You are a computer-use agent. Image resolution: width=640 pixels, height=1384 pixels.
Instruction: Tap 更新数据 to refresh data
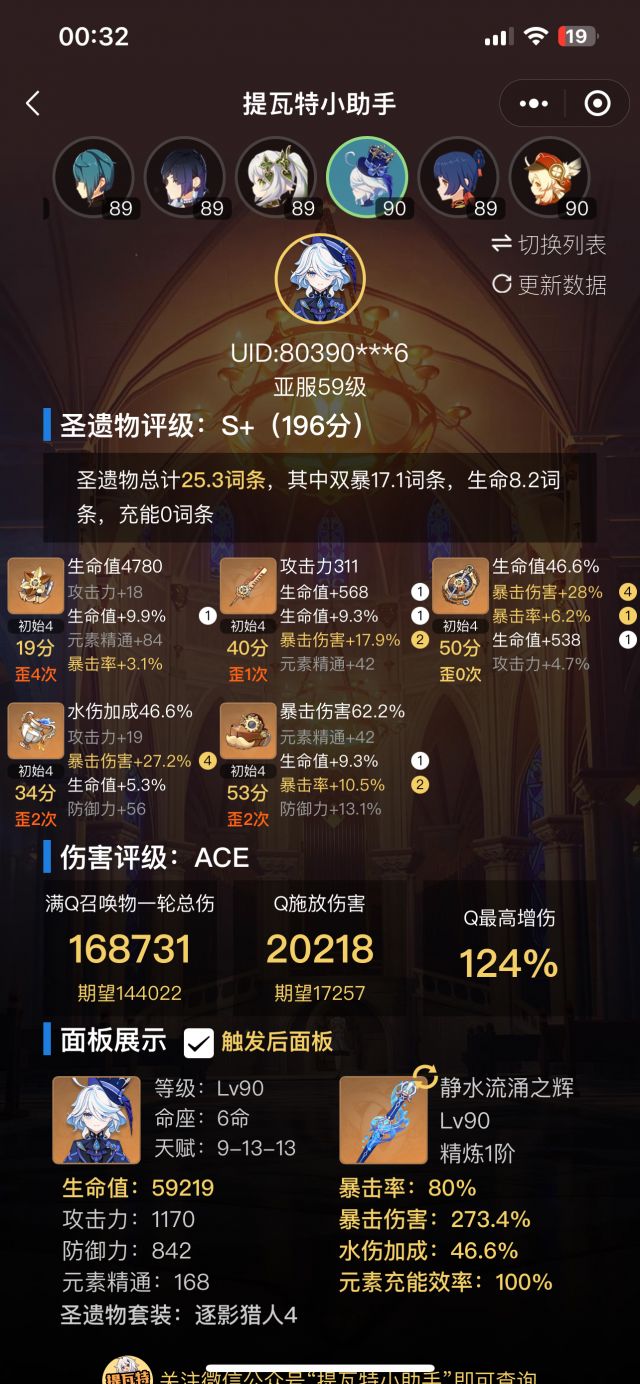[549, 284]
